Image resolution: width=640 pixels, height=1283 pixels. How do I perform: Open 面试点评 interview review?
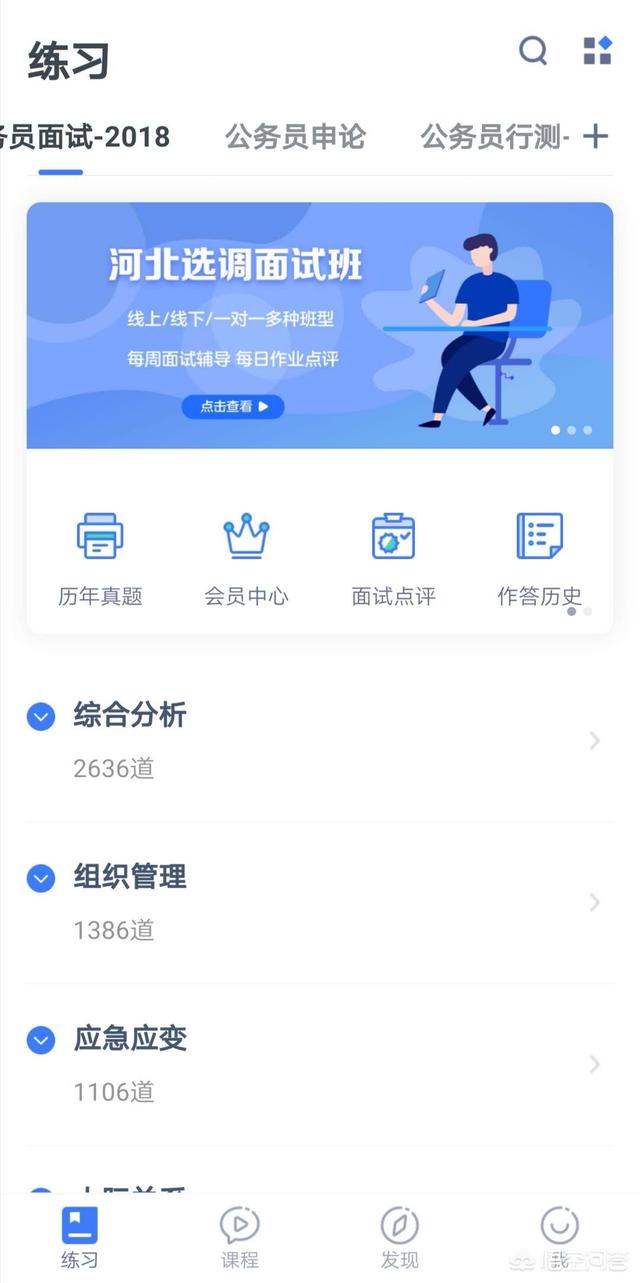tap(393, 559)
